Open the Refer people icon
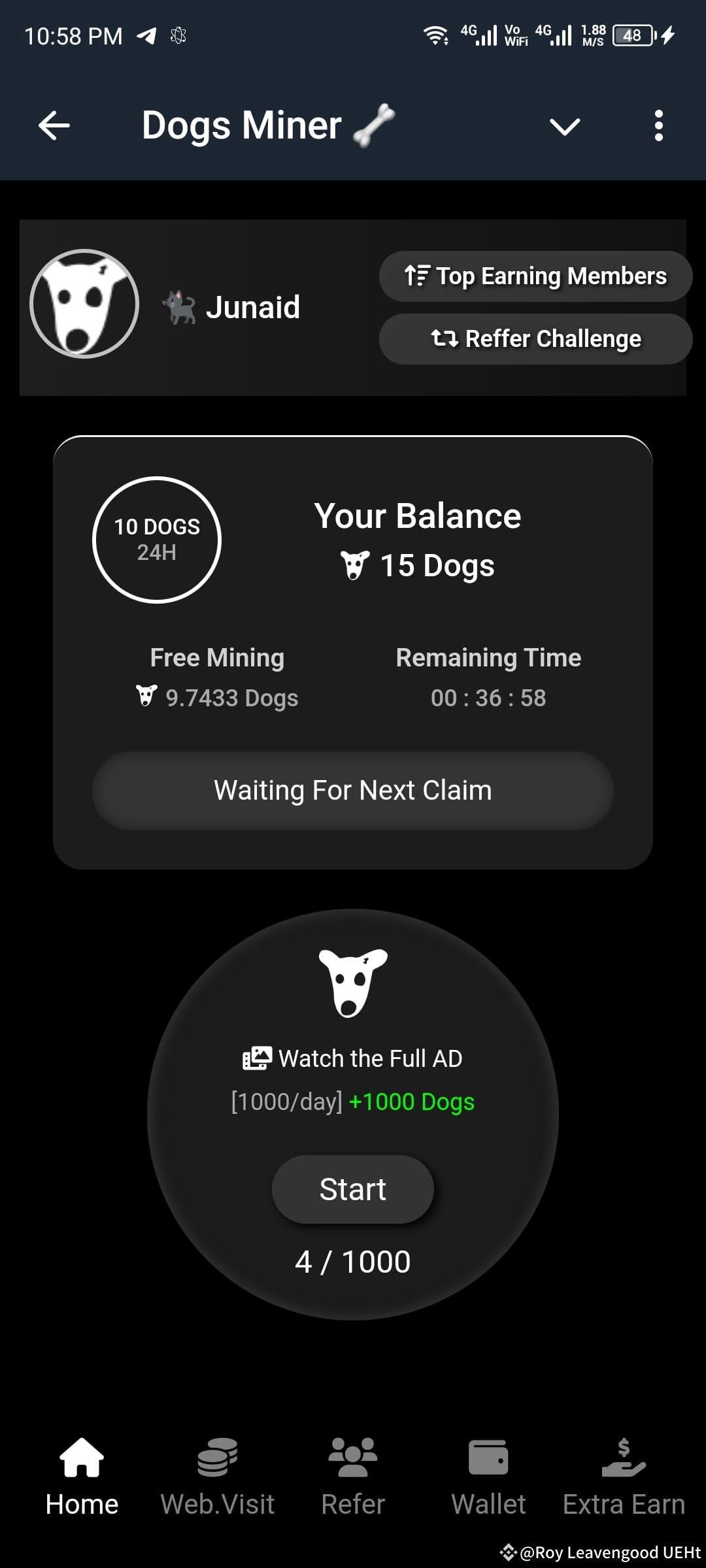This screenshot has width=706, height=1568. pyautogui.click(x=352, y=1456)
